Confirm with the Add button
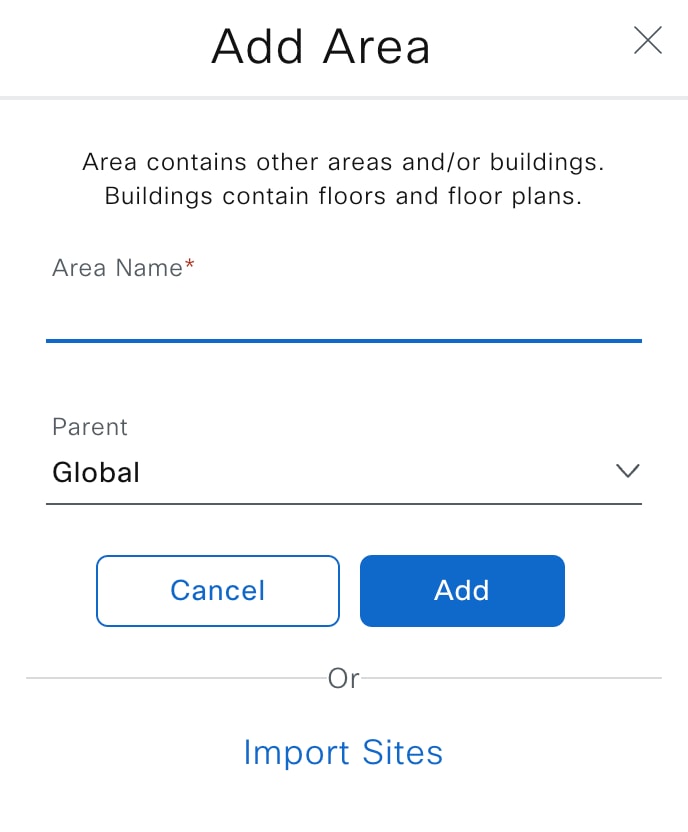 tap(462, 591)
